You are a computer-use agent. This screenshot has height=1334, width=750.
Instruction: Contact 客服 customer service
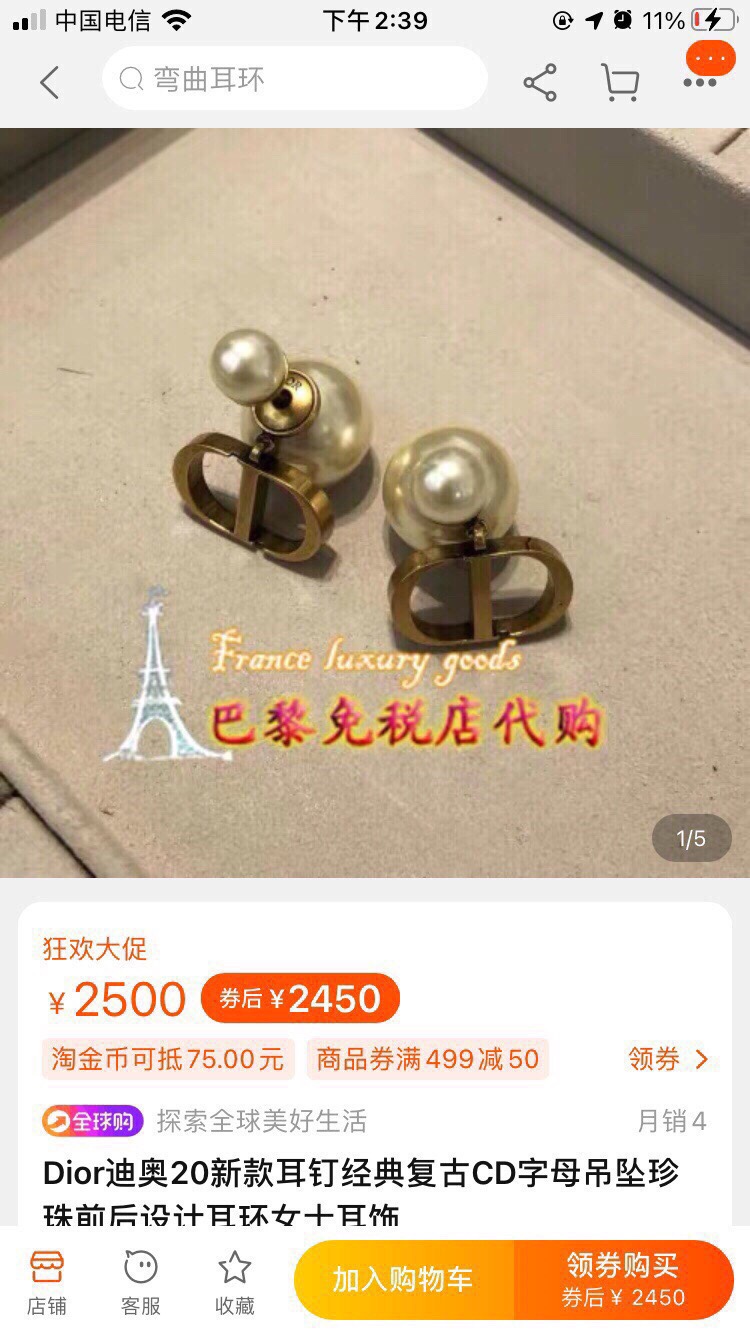tap(141, 1281)
